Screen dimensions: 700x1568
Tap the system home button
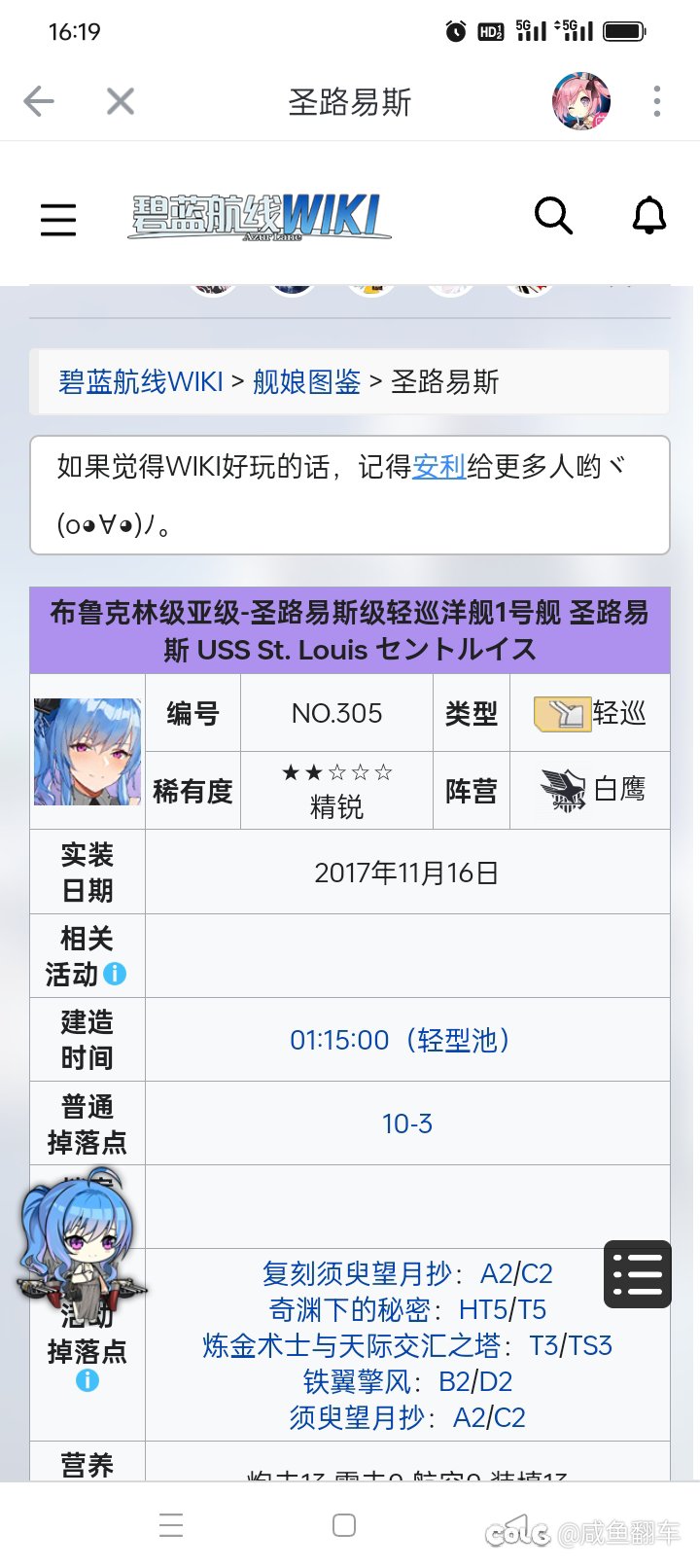(x=344, y=1525)
